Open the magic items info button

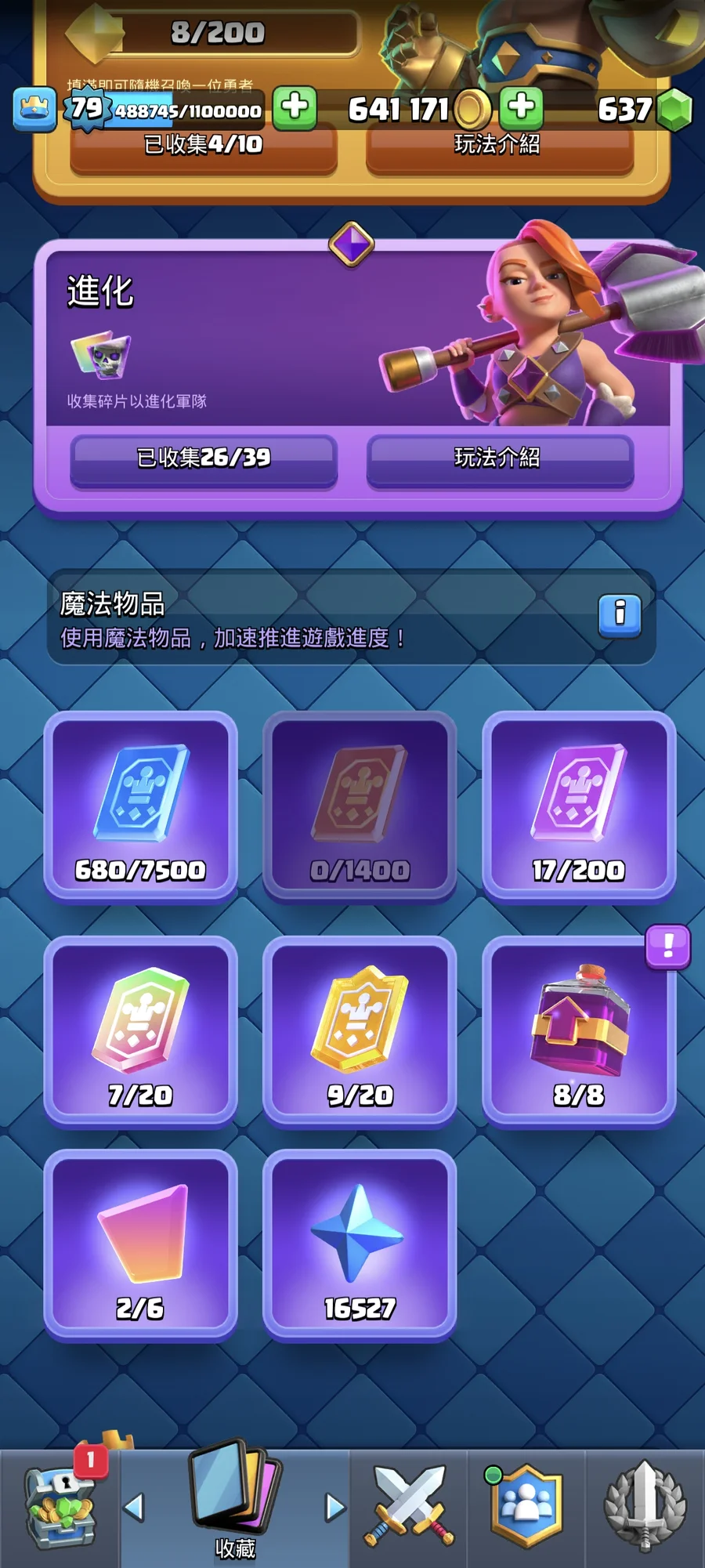620,614
